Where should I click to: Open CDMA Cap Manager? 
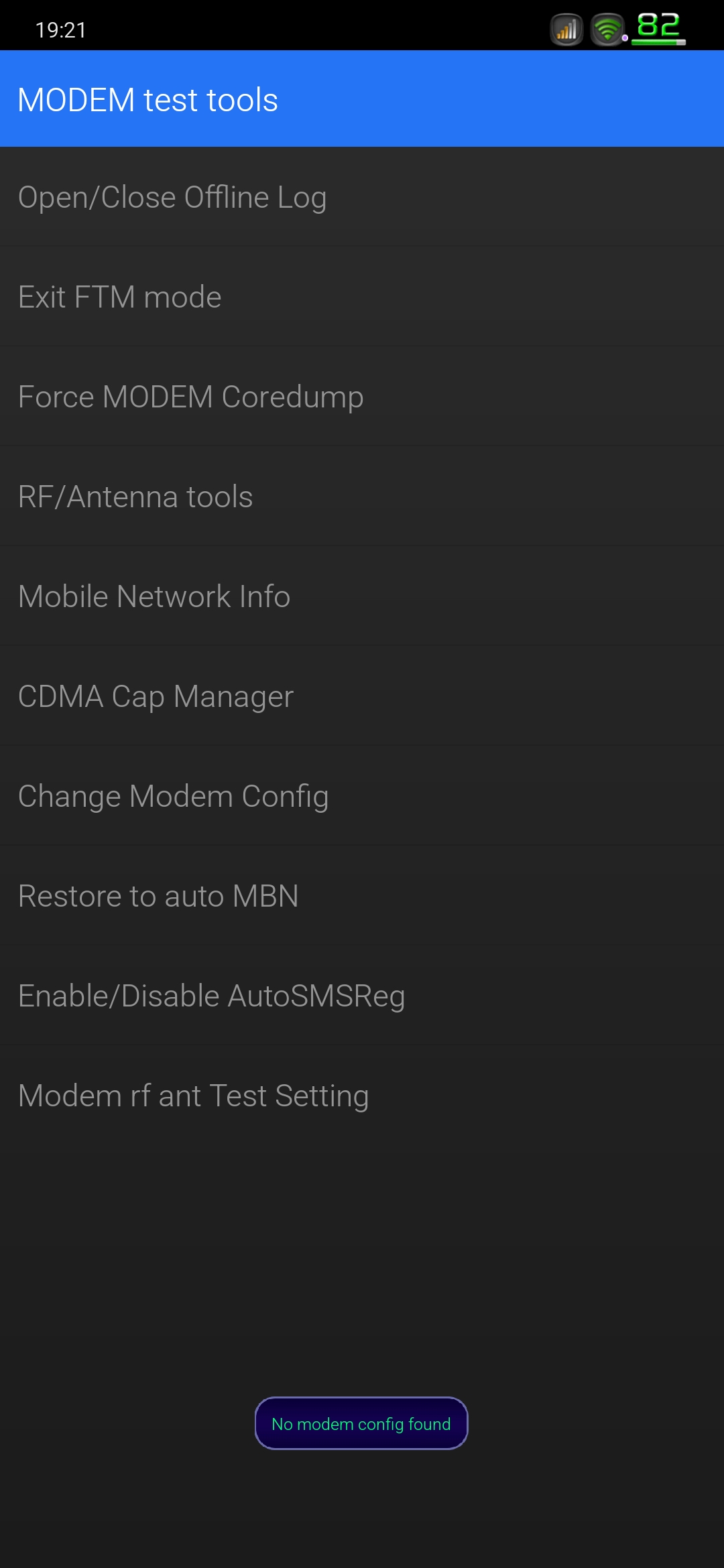pyautogui.click(x=362, y=696)
